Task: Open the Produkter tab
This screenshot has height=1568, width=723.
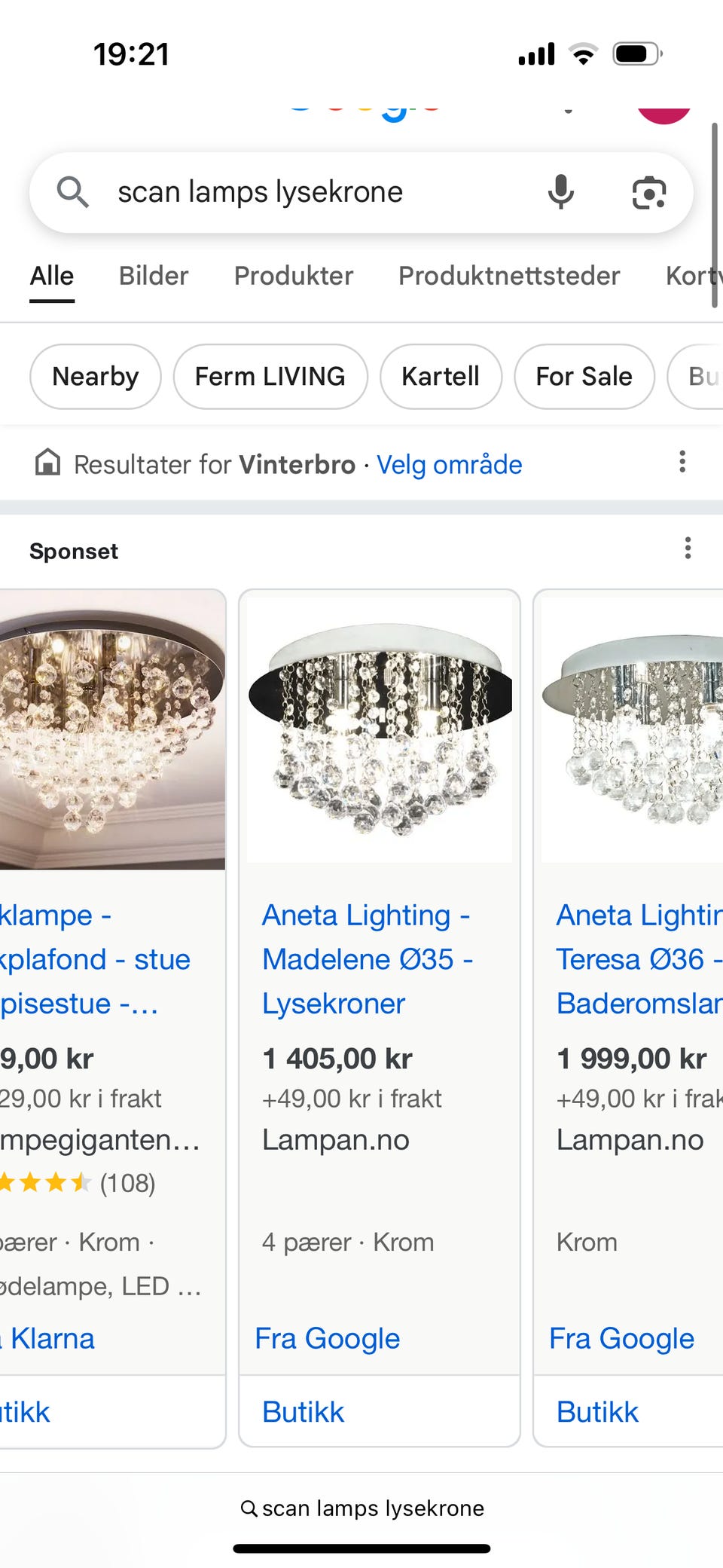Action: pos(294,276)
